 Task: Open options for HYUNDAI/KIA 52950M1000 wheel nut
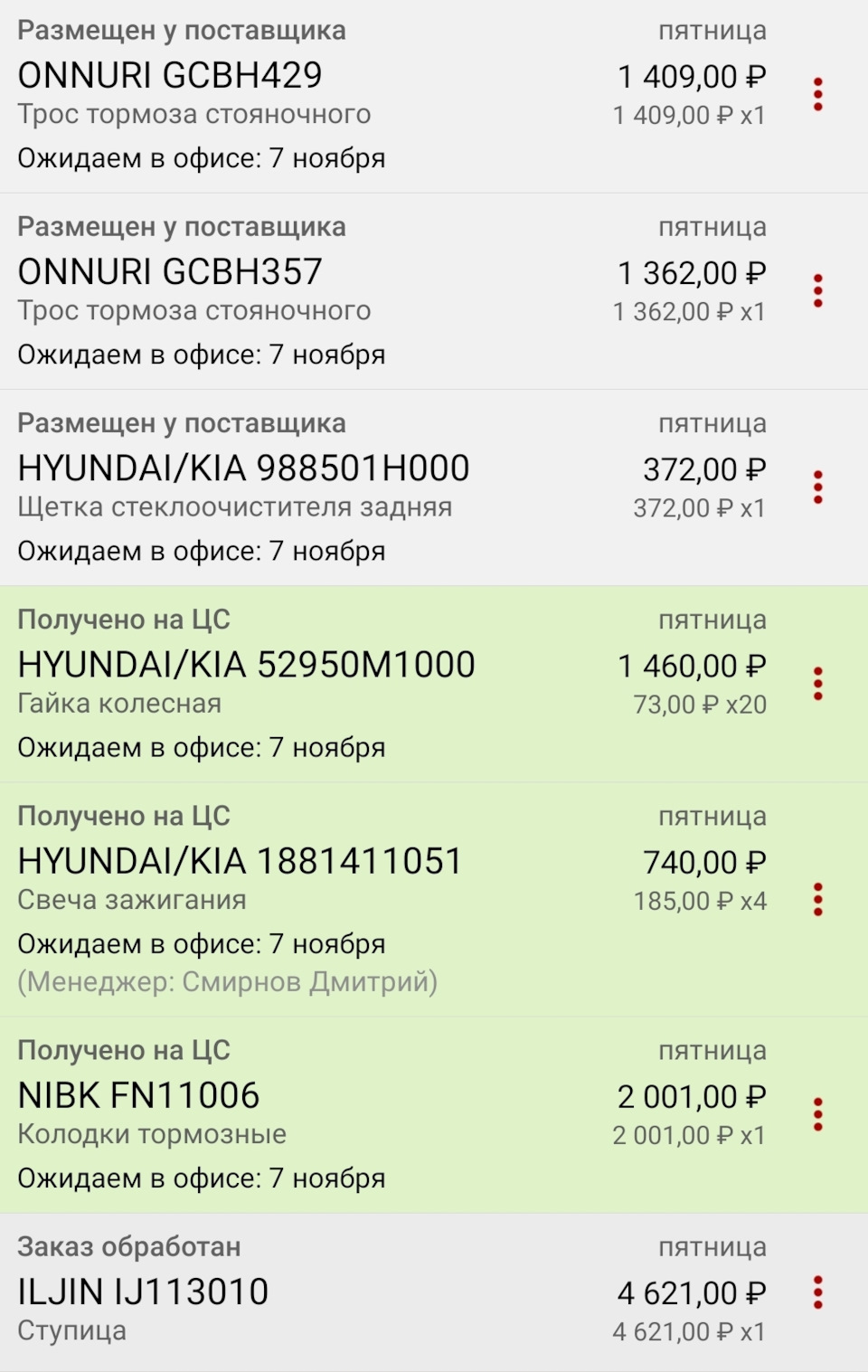(x=817, y=684)
